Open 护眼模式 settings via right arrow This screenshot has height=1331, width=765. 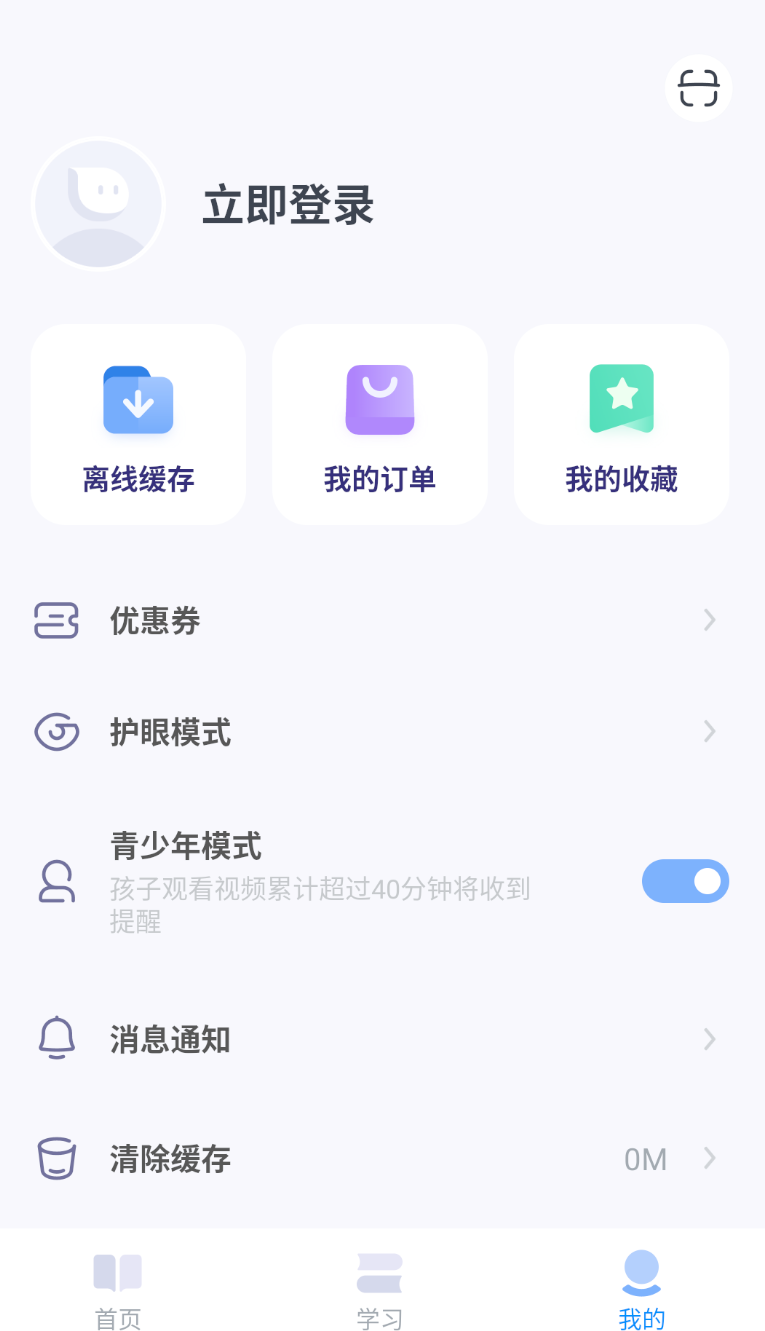pos(709,732)
